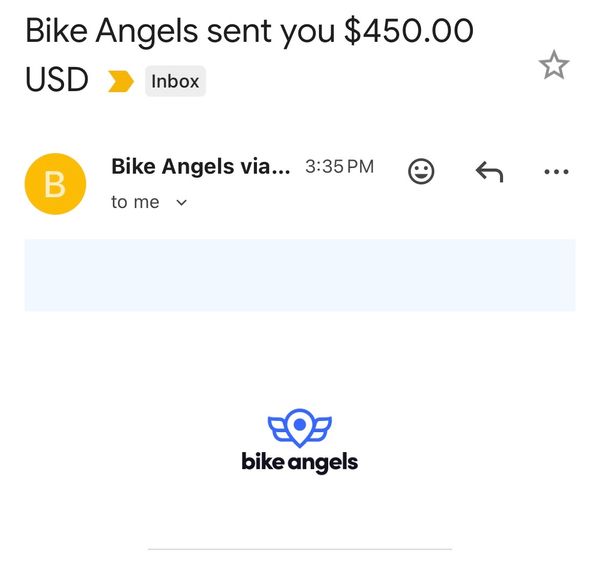Open the sender's avatar B
Screen dimensions: 600x573
coord(55,184)
